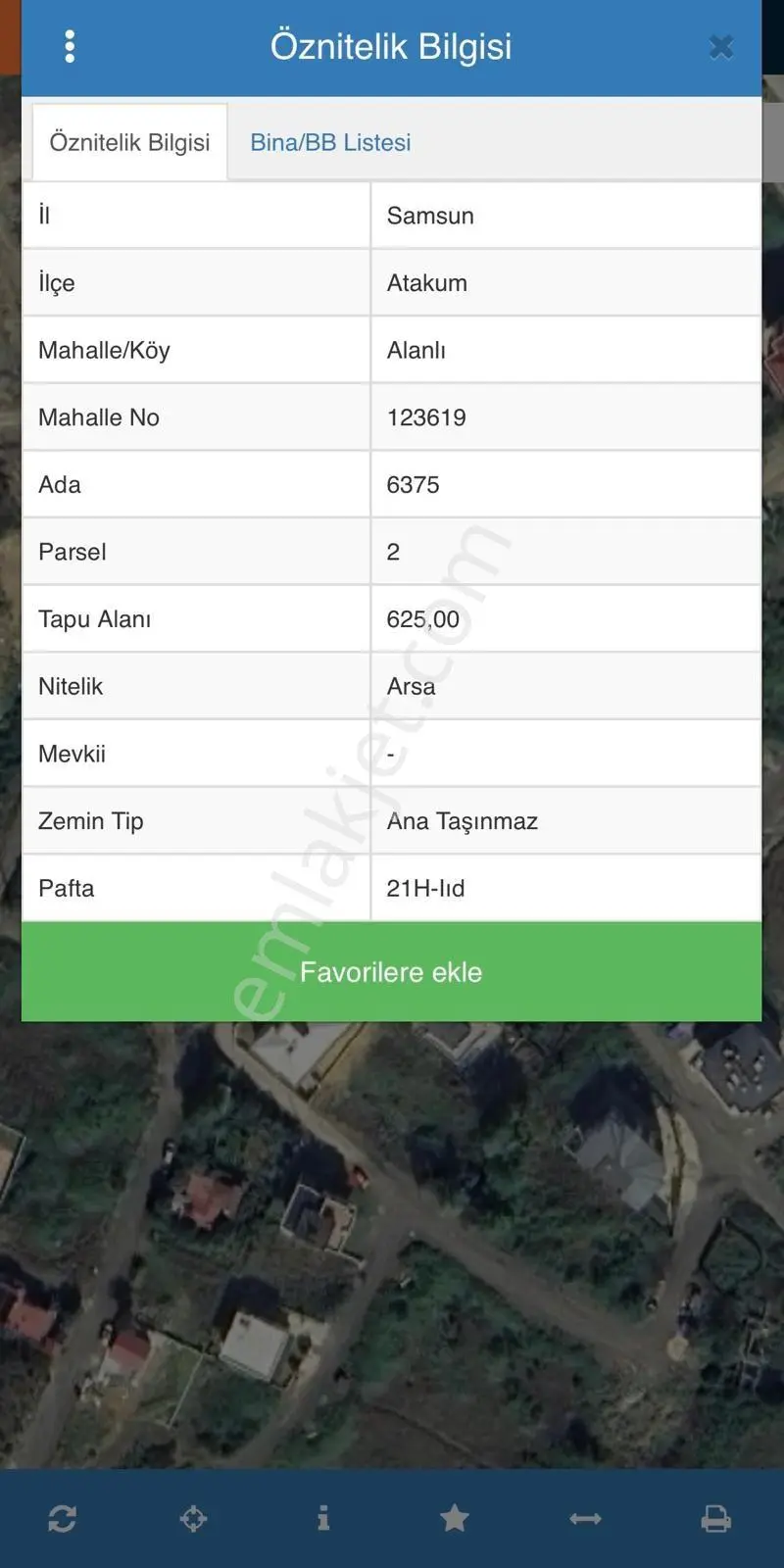Open favorites with the star icon
Screen dimensions: 784x1568
[x=454, y=1519]
